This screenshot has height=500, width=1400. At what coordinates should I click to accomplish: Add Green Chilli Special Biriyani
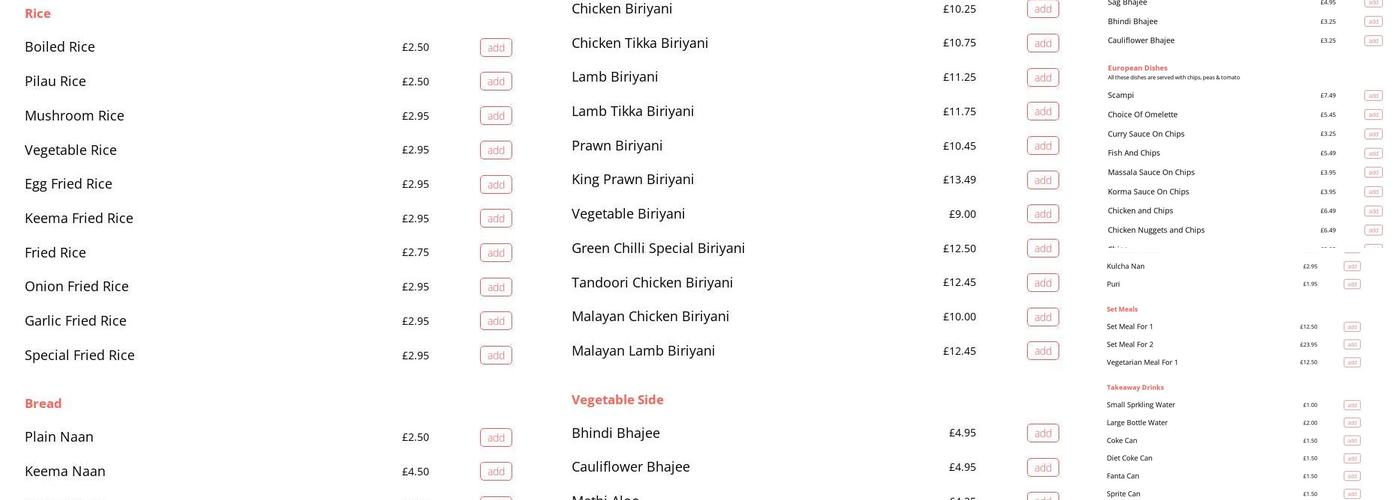[x=1043, y=248]
